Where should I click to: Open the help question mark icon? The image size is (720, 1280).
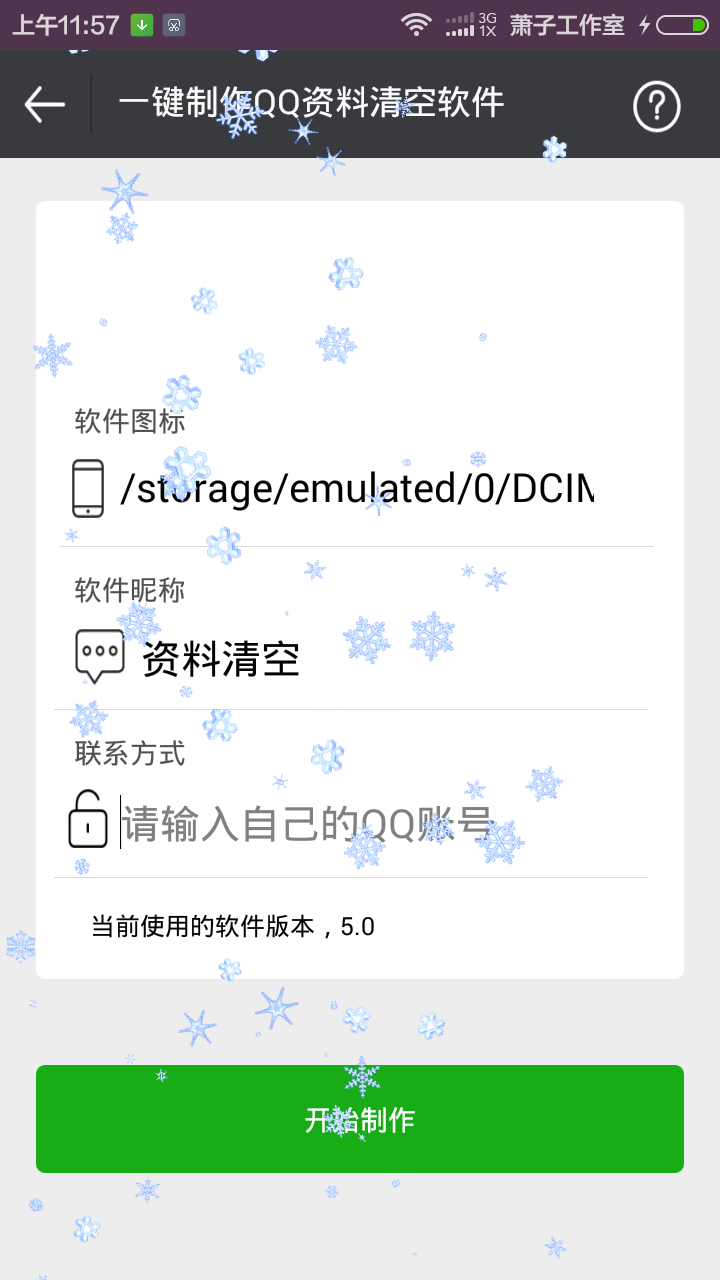(x=656, y=105)
